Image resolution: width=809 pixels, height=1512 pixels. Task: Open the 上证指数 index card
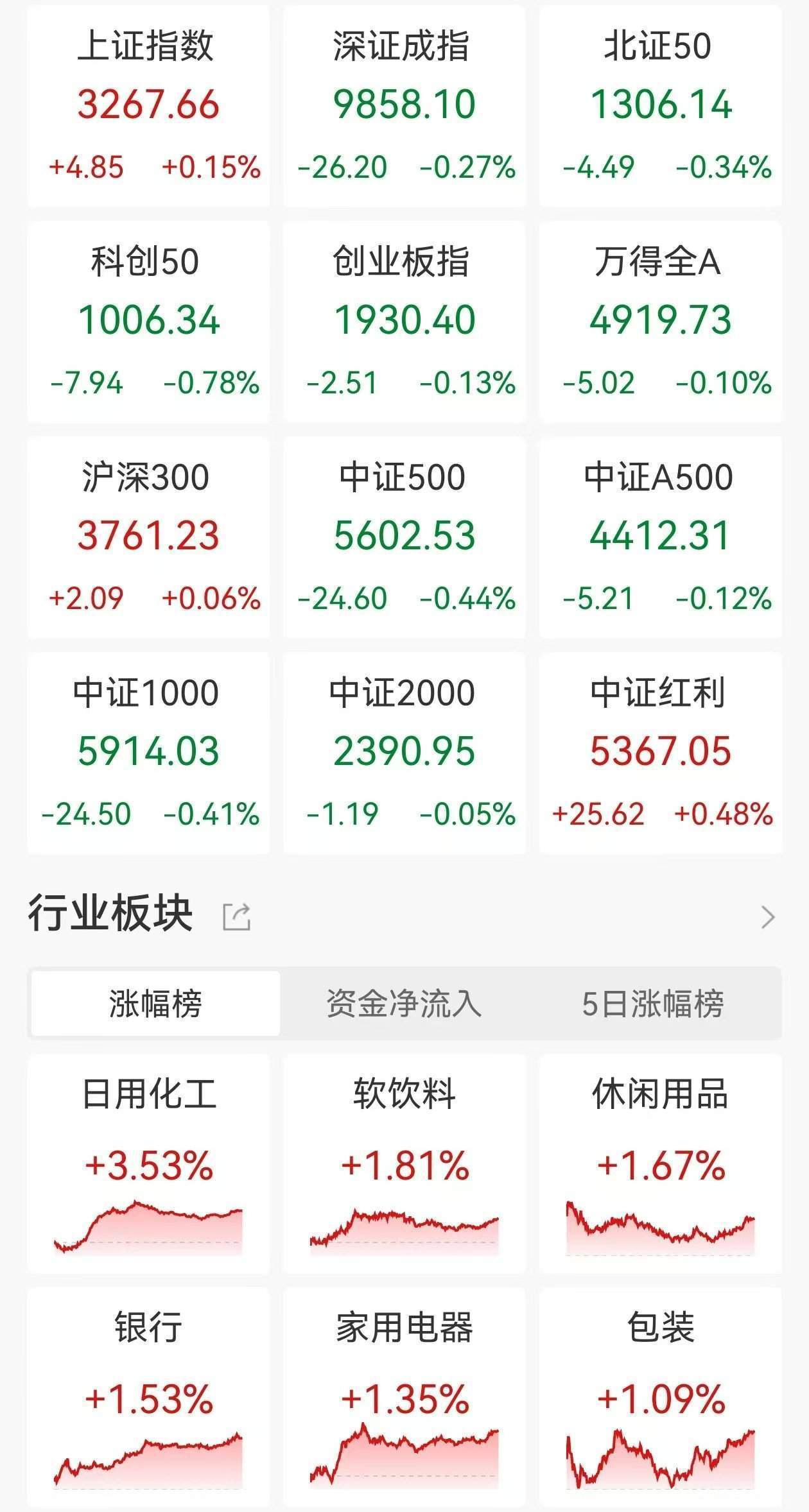148,103
